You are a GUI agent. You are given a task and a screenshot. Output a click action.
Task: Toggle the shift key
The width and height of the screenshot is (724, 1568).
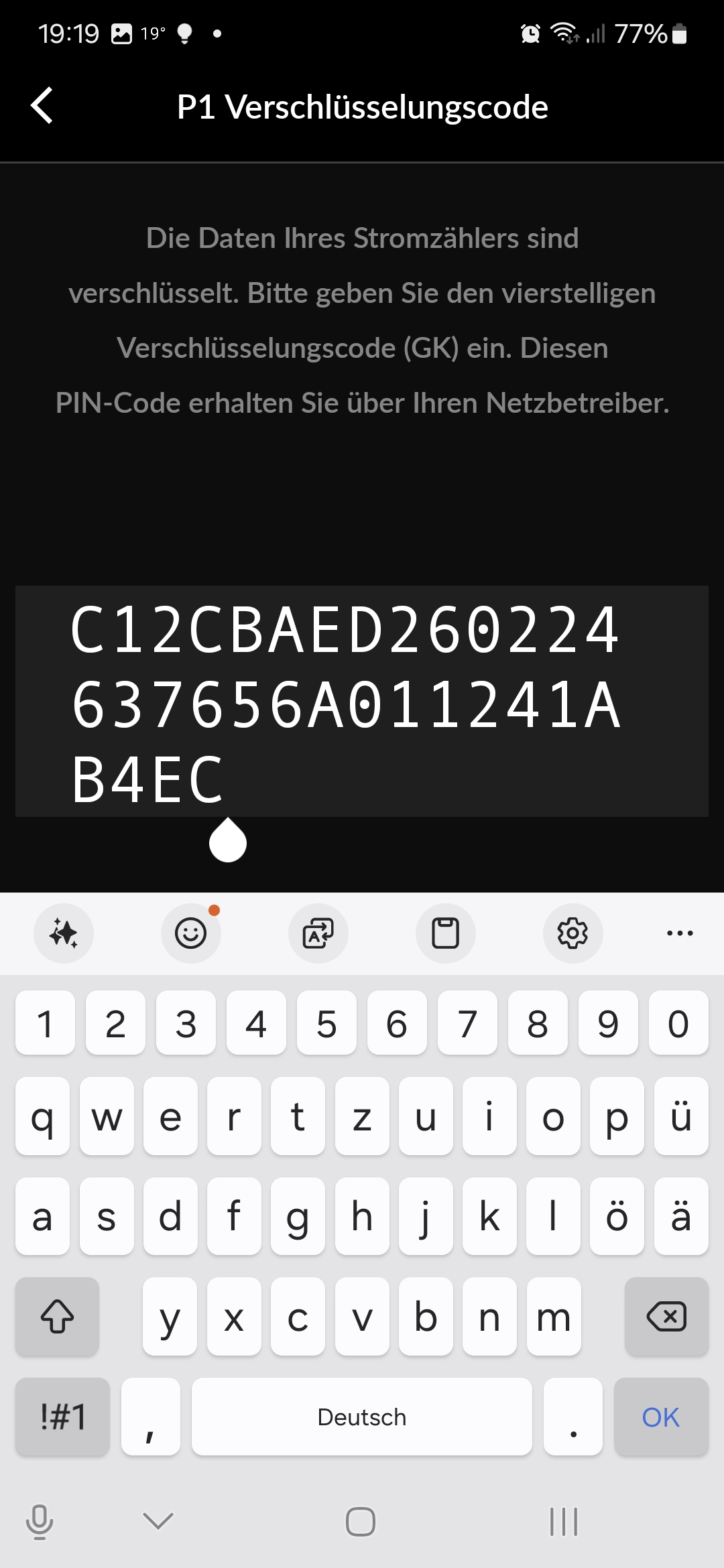(57, 1317)
